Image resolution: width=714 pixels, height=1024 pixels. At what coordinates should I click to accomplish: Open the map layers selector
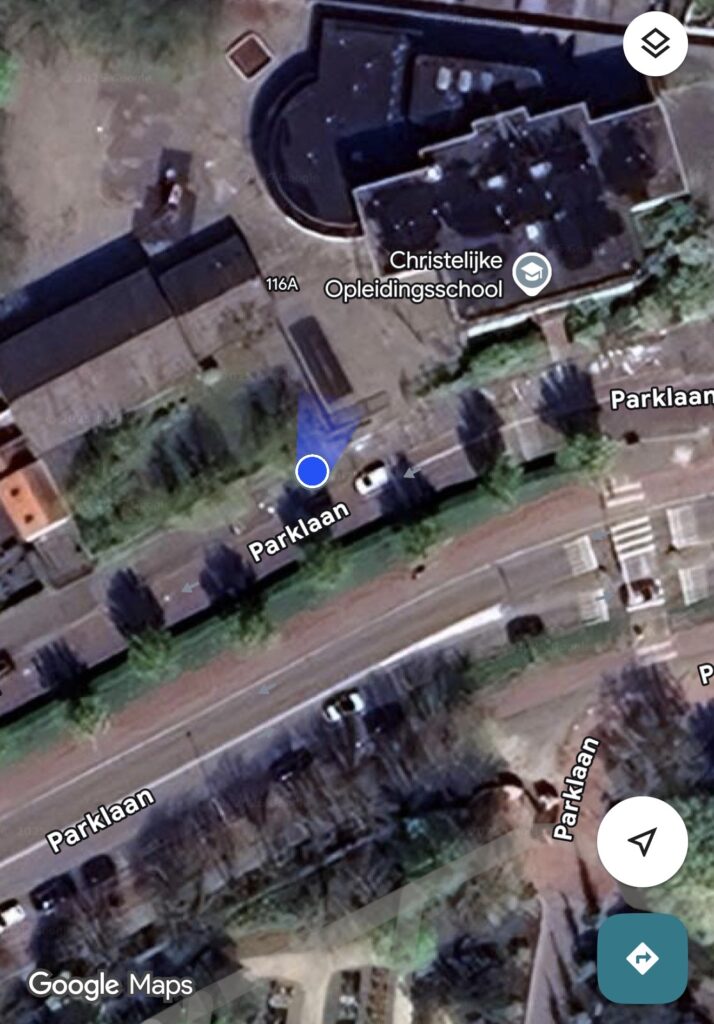point(655,42)
